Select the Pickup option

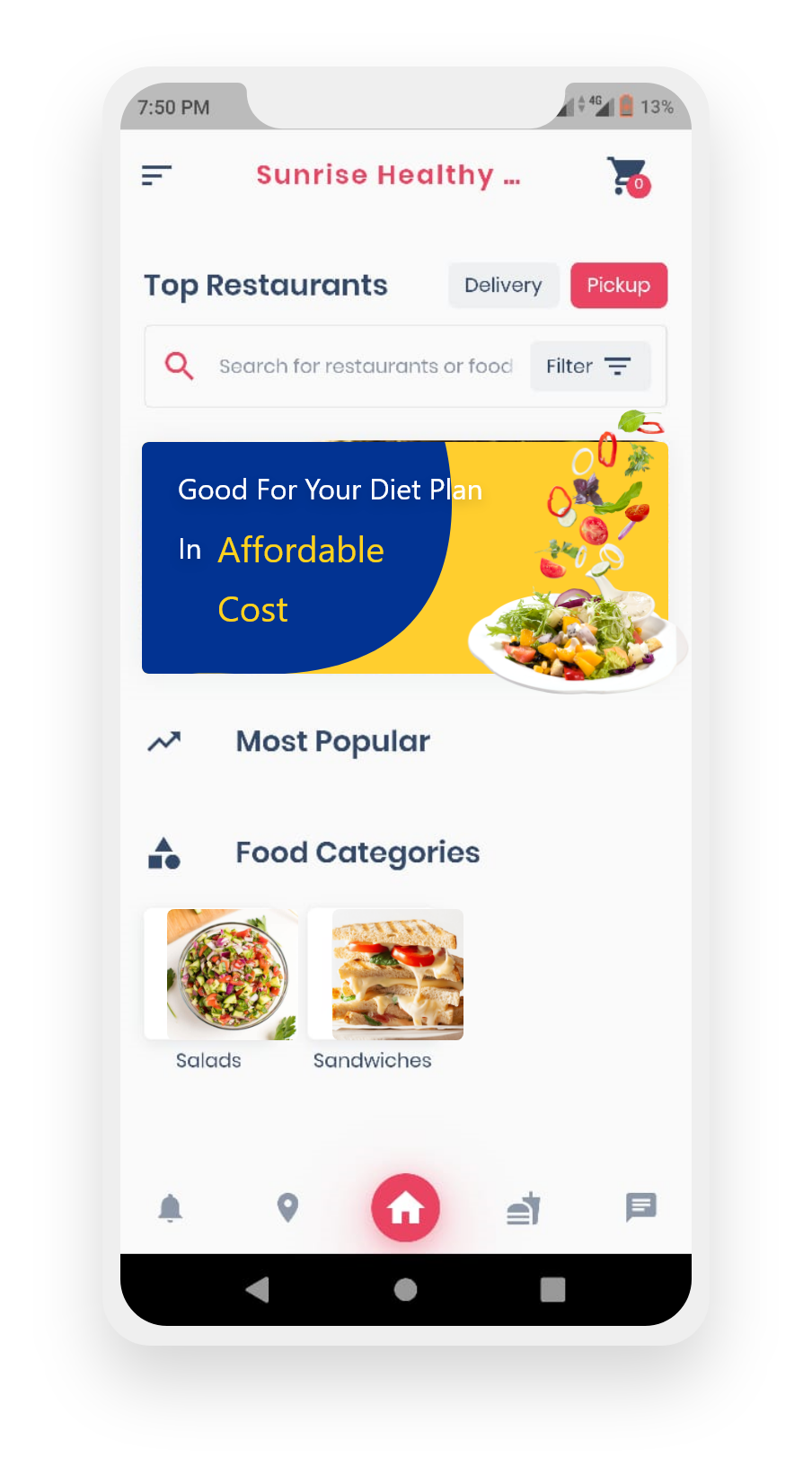click(x=618, y=286)
